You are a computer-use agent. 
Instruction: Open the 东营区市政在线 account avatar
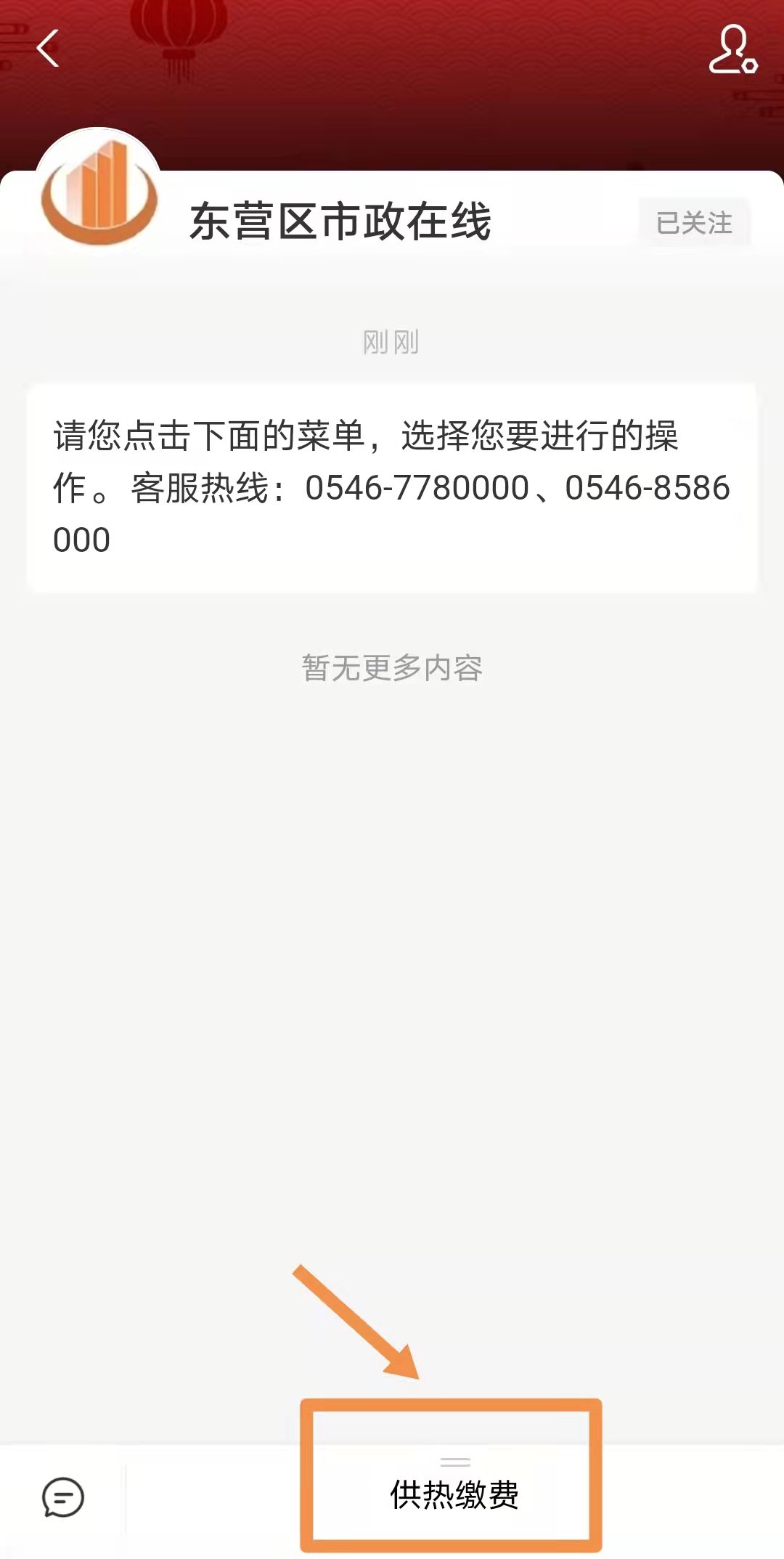(x=99, y=190)
